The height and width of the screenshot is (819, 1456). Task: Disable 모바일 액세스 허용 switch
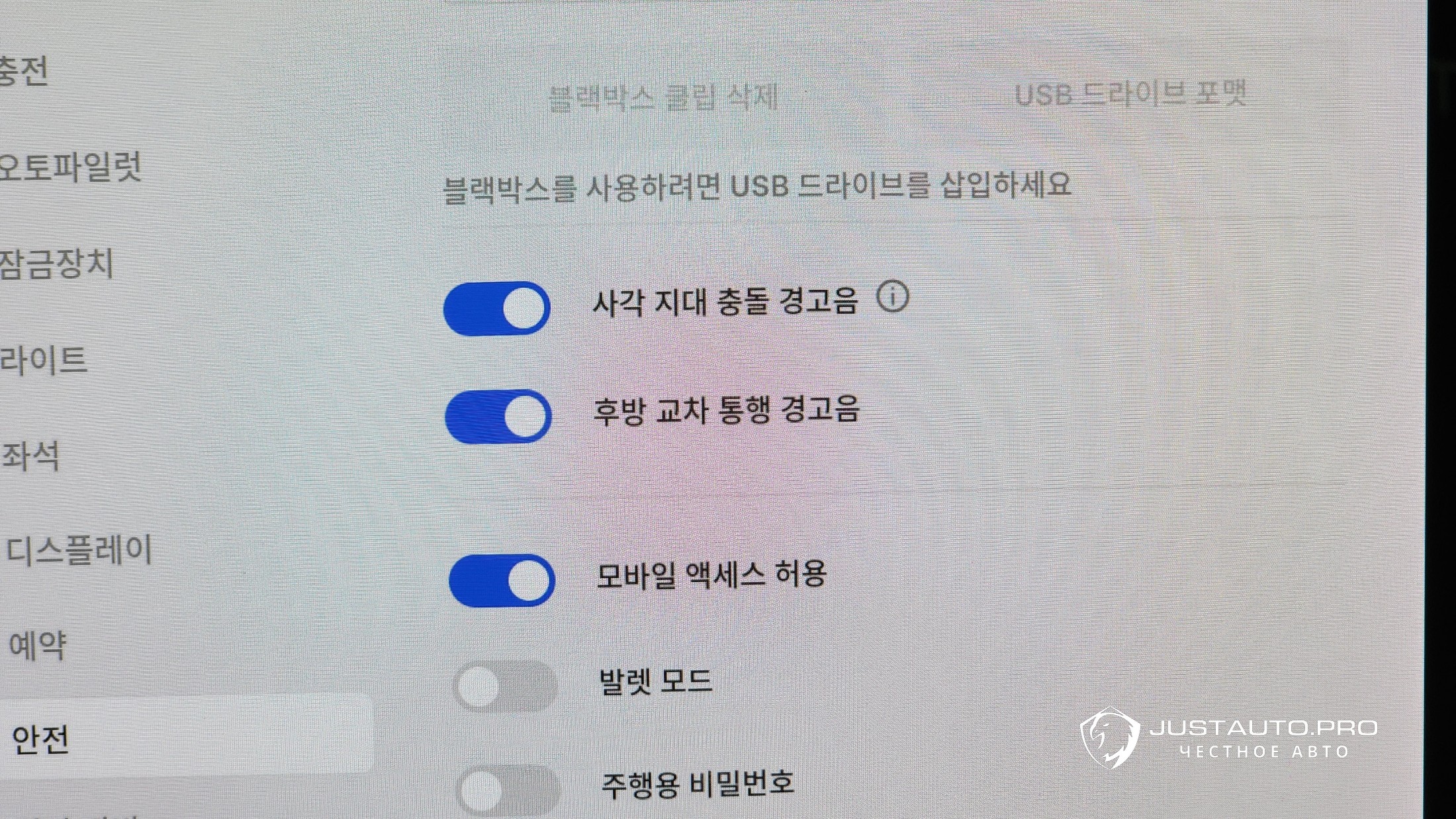coord(502,580)
